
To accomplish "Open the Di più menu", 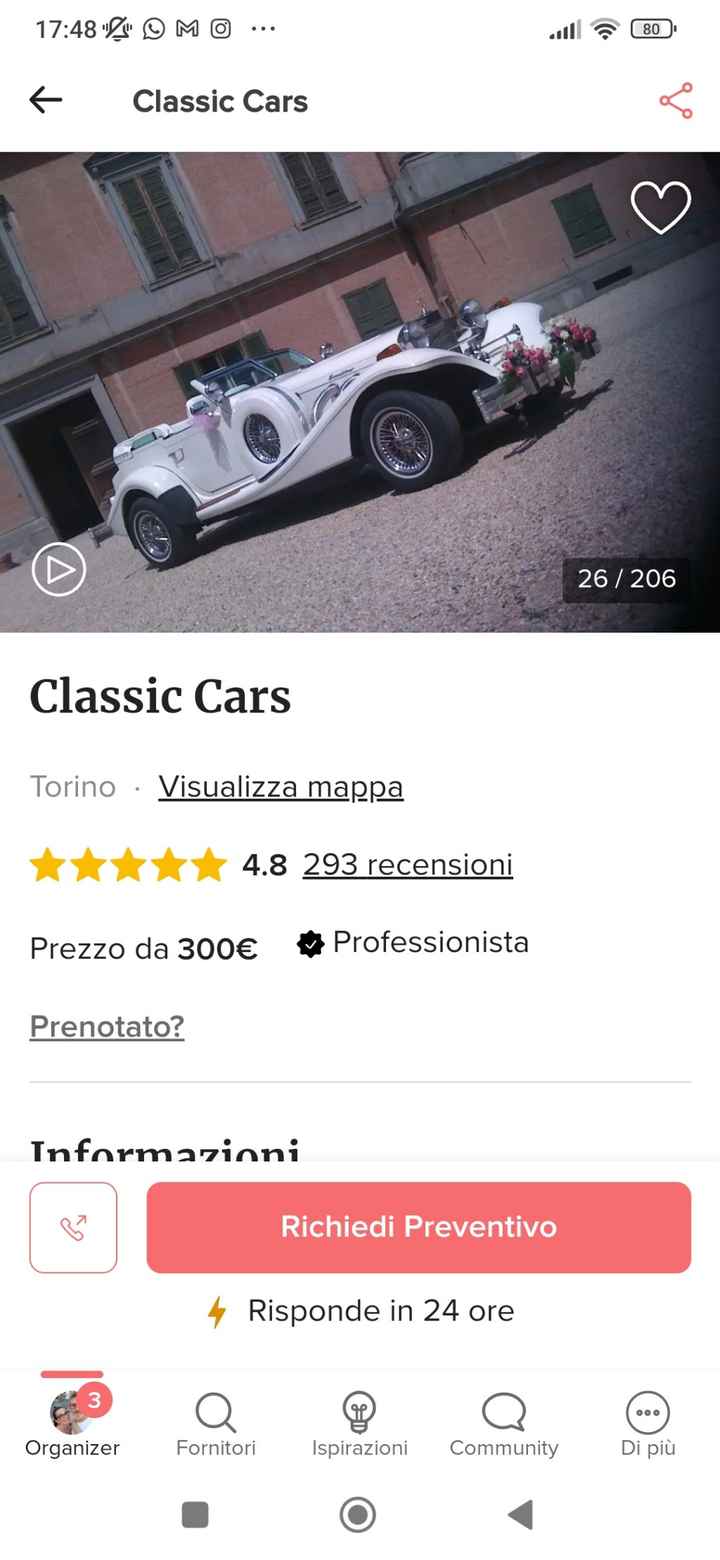I will coord(648,1420).
